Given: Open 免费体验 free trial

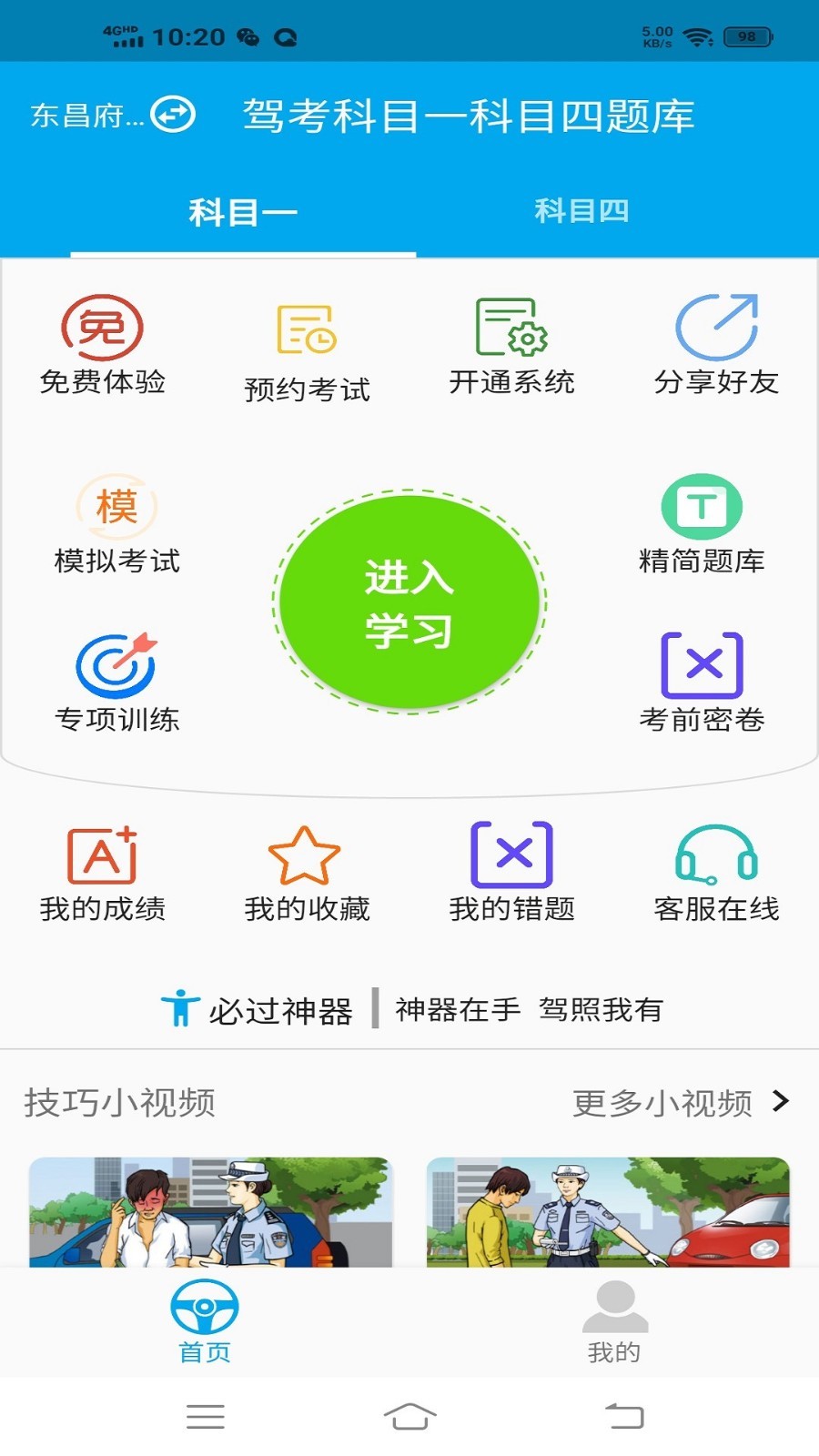Looking at the screenshot, I should [102, 345].
